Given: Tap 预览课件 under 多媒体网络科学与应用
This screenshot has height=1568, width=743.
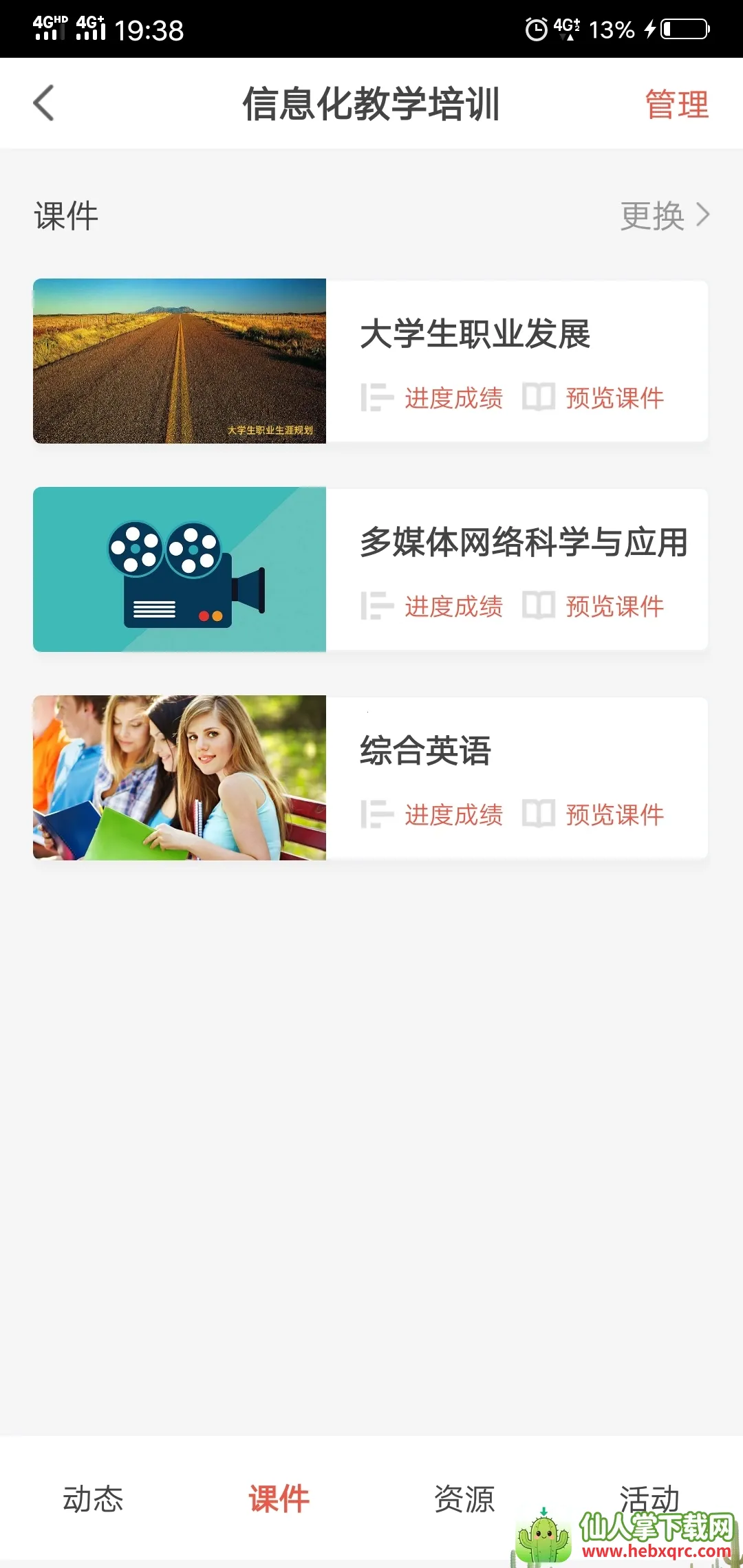Looking at the screenshot, I should [x=594, y=607].
